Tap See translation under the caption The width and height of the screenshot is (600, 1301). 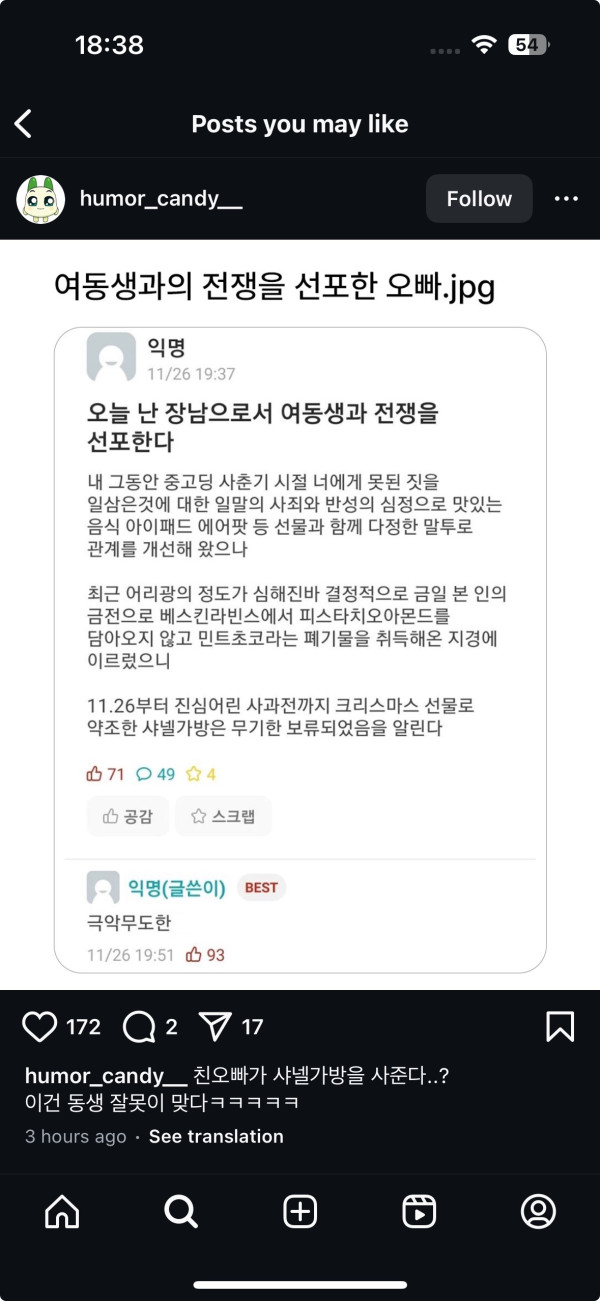tap(216, 1136)
